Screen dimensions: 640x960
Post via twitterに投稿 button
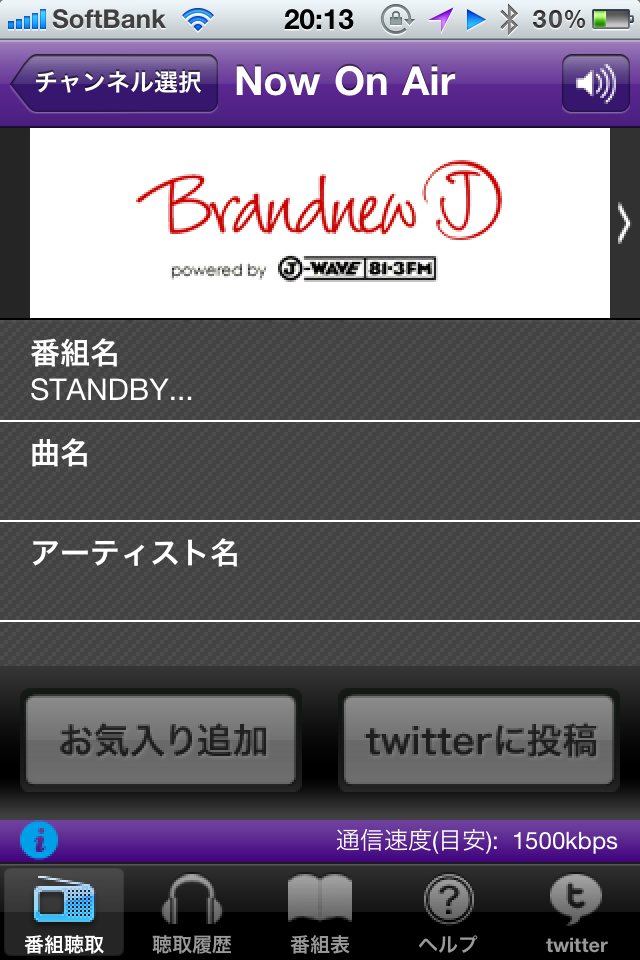point(479,741)
